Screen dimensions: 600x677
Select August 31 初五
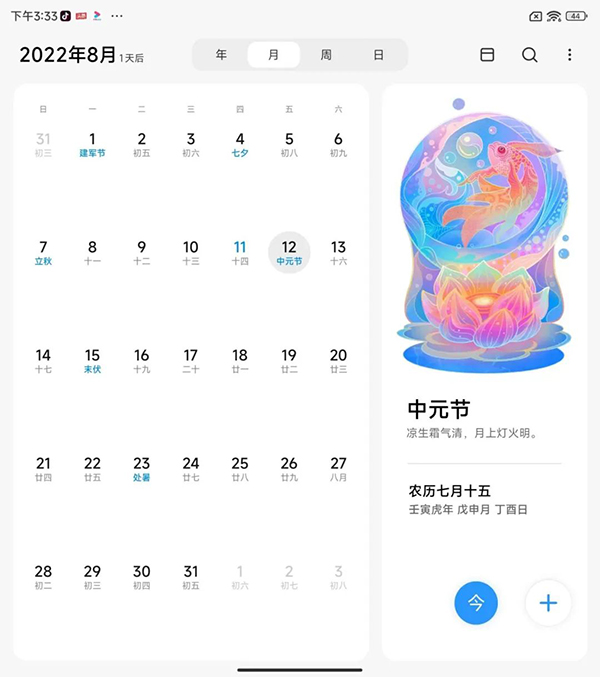pyautogui.click(x=191, y=577)
